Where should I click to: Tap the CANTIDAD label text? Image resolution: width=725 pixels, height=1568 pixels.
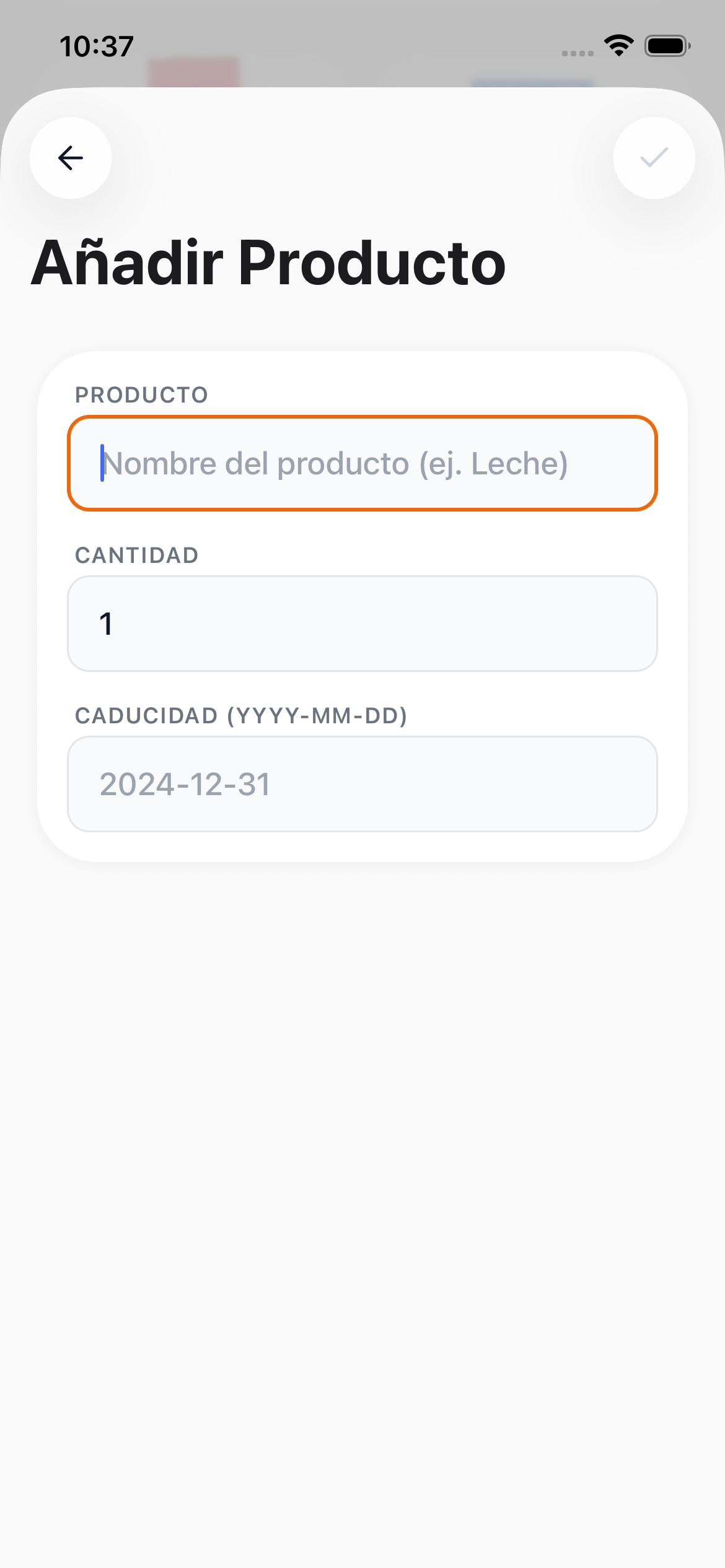(x=136, y=555)
